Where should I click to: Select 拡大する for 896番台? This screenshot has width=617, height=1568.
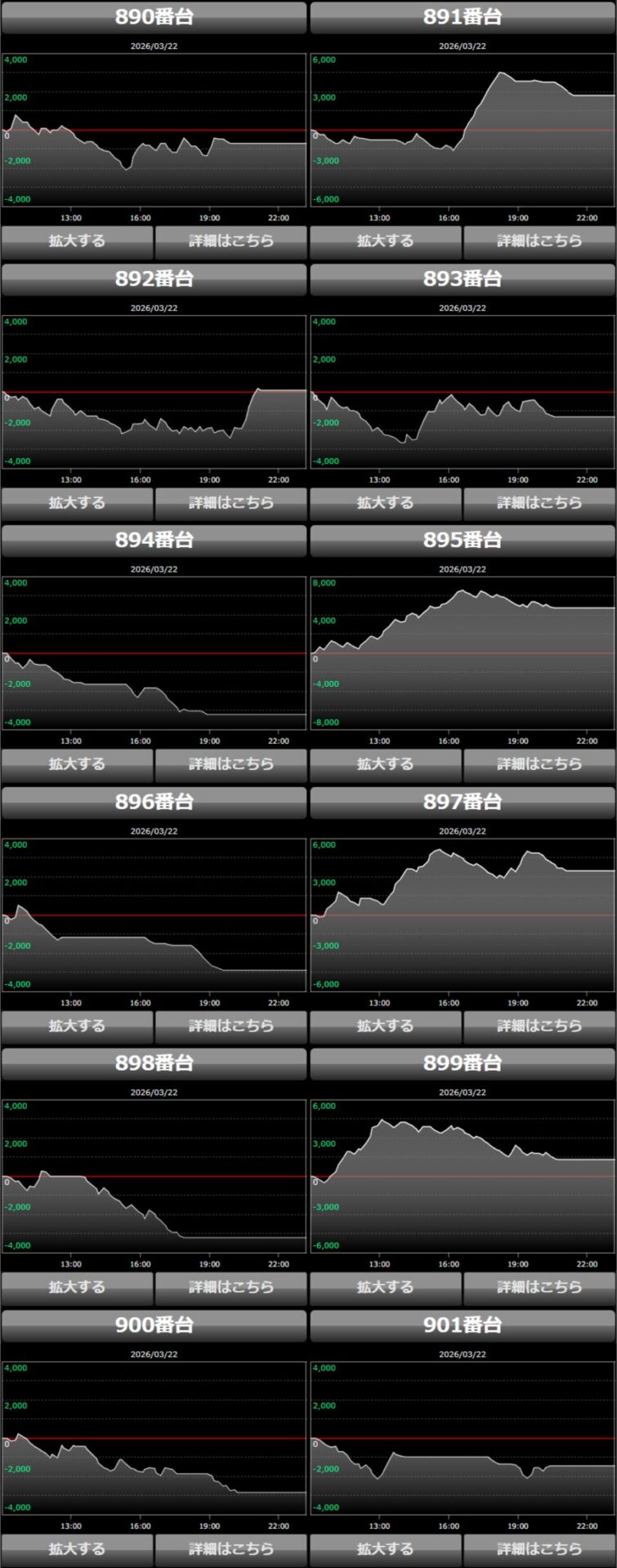[77, 1026]
